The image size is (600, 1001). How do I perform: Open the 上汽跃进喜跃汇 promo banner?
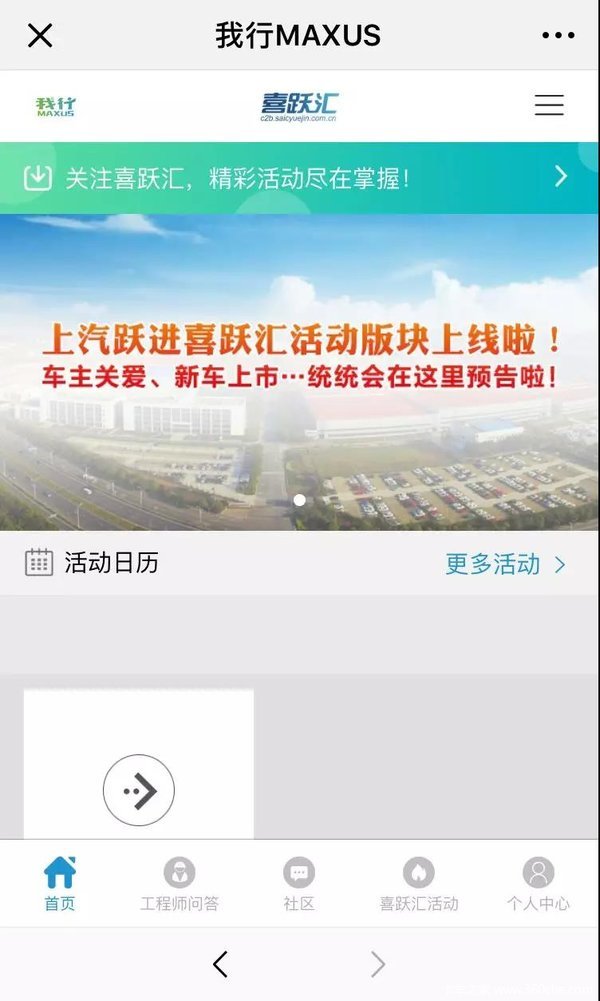(x=299, y=370)
